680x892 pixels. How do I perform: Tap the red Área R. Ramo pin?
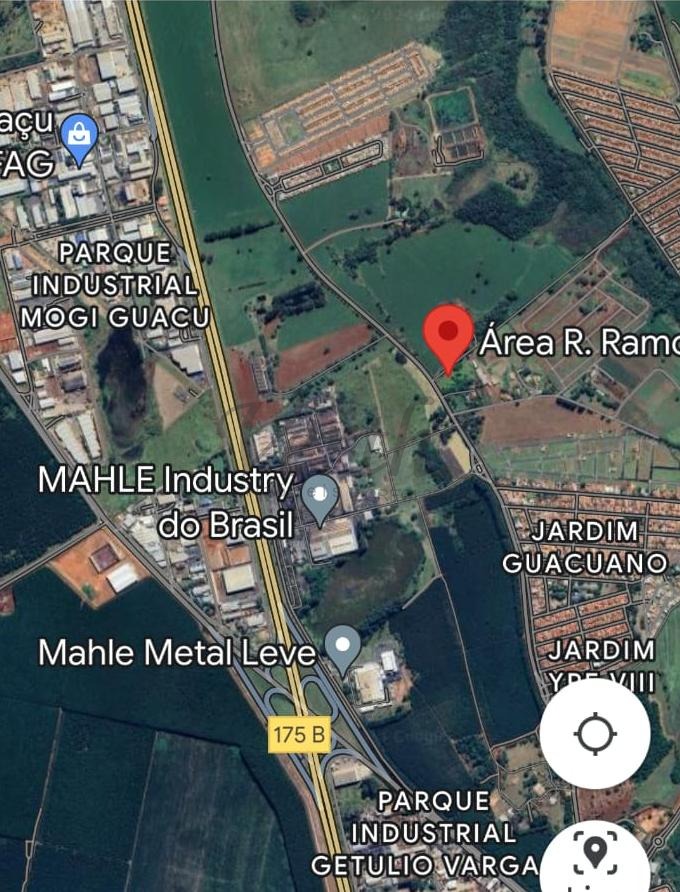coord(449,333)
